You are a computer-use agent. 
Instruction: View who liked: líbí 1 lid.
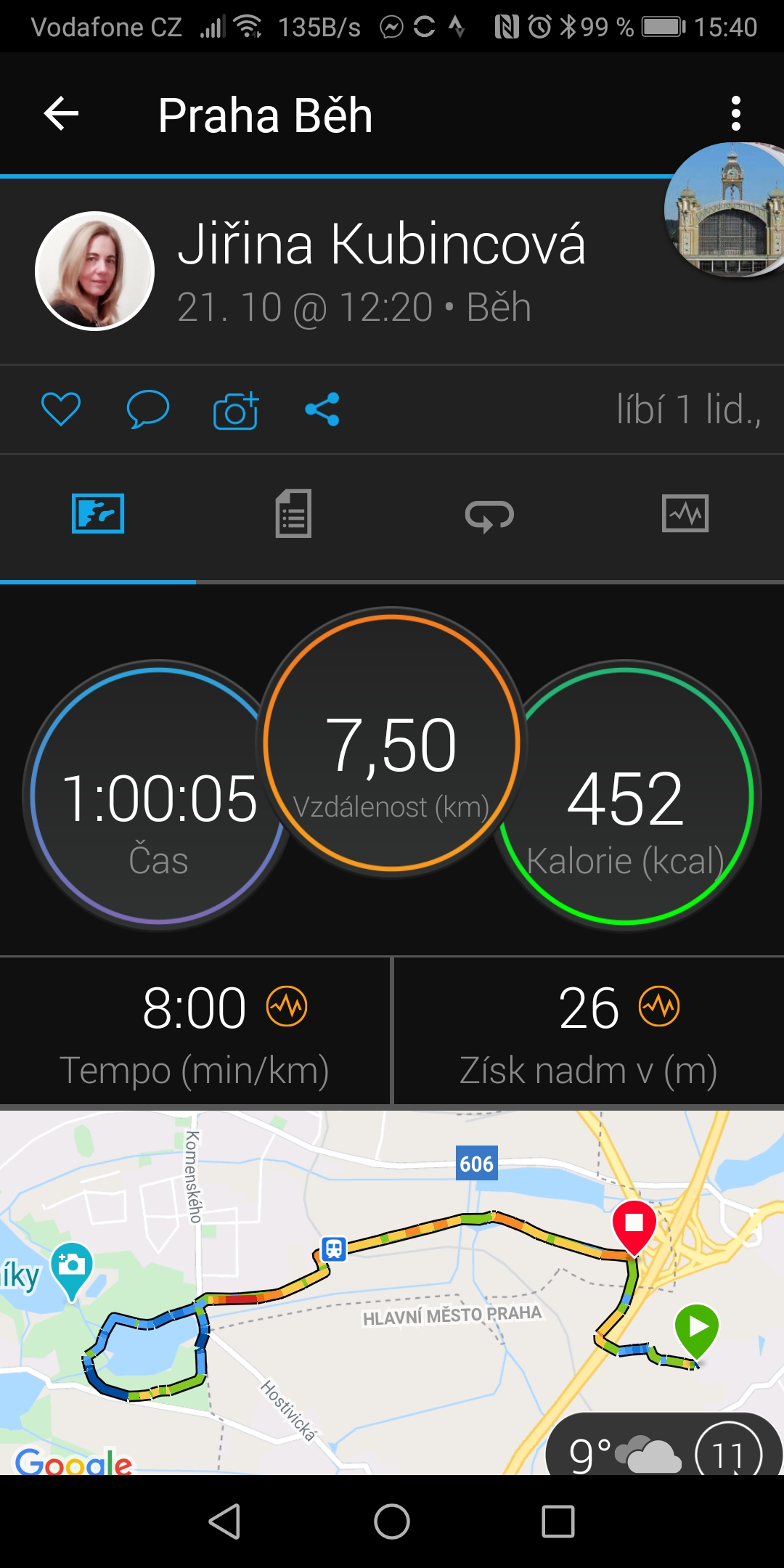[x=689, y=409]
